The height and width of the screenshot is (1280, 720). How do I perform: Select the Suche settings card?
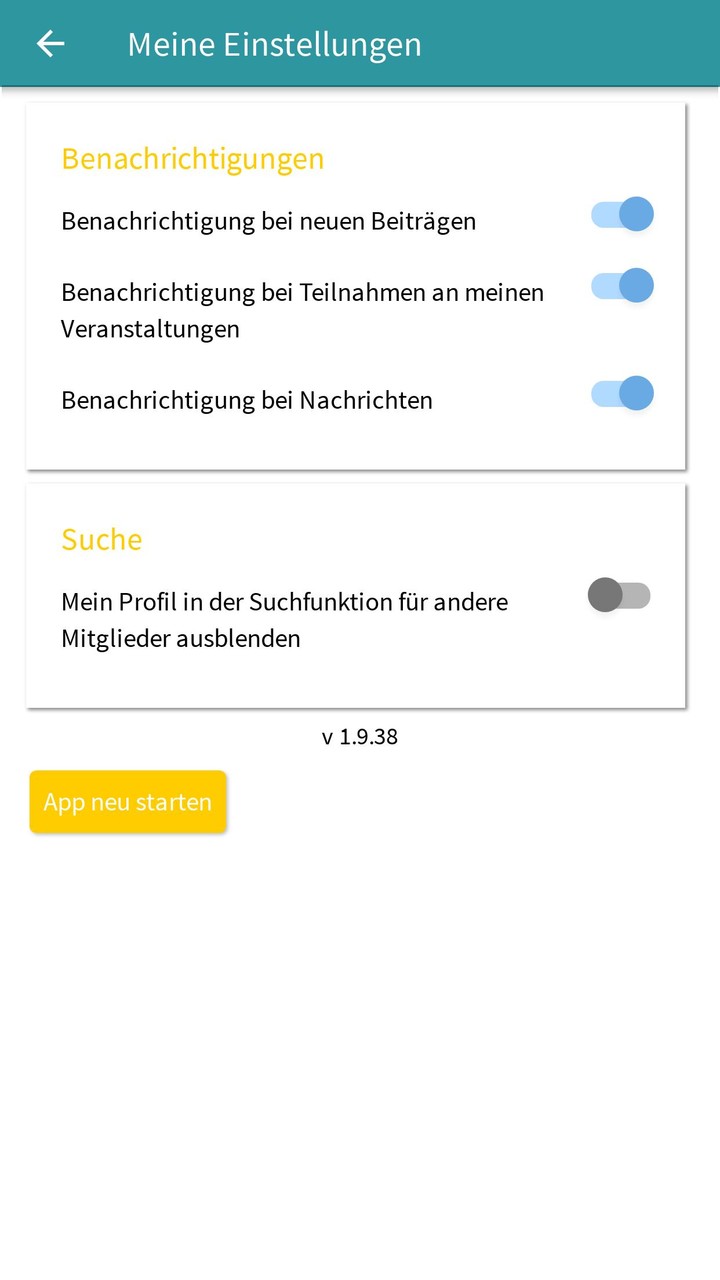pos(357,595)
